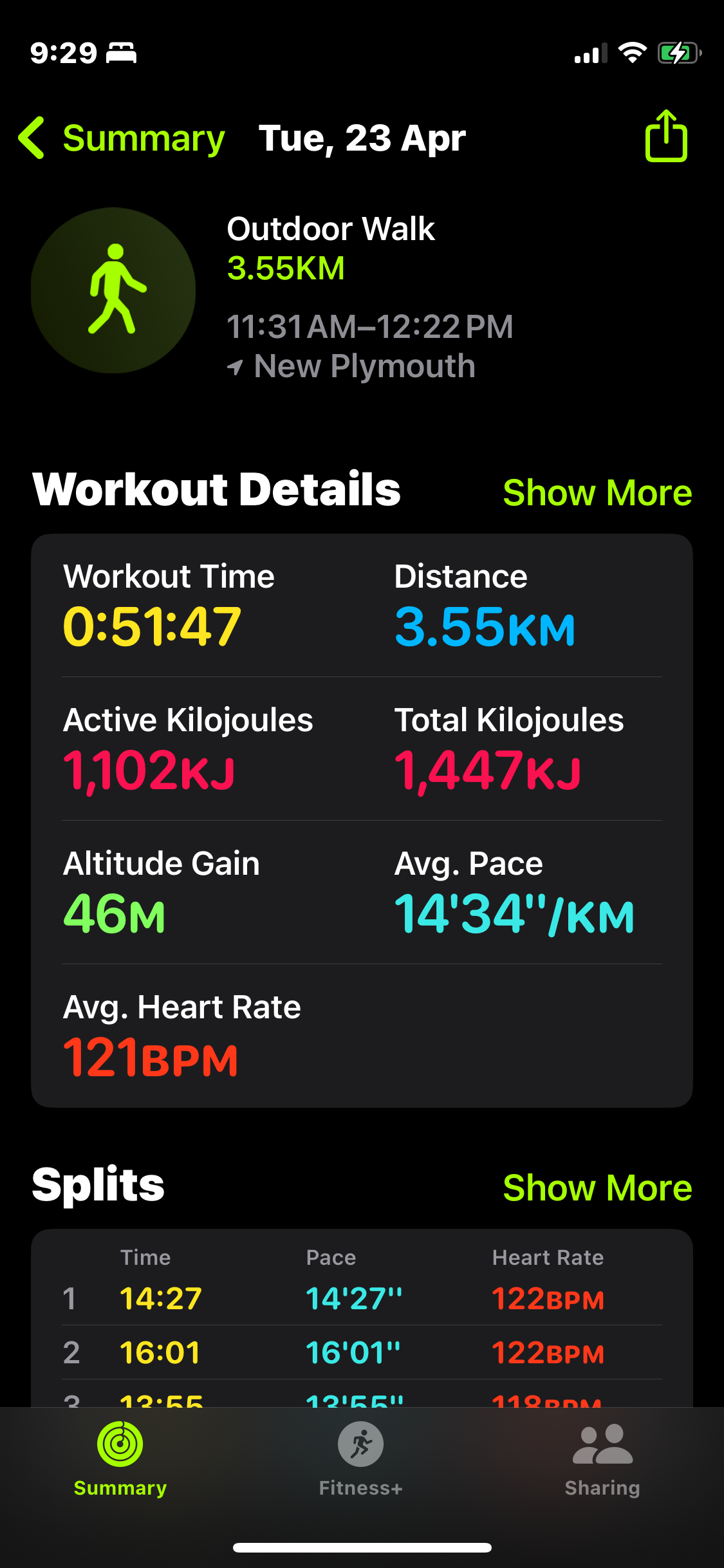Show more Workout Details
724x1568 pixels.
point(597,493)
